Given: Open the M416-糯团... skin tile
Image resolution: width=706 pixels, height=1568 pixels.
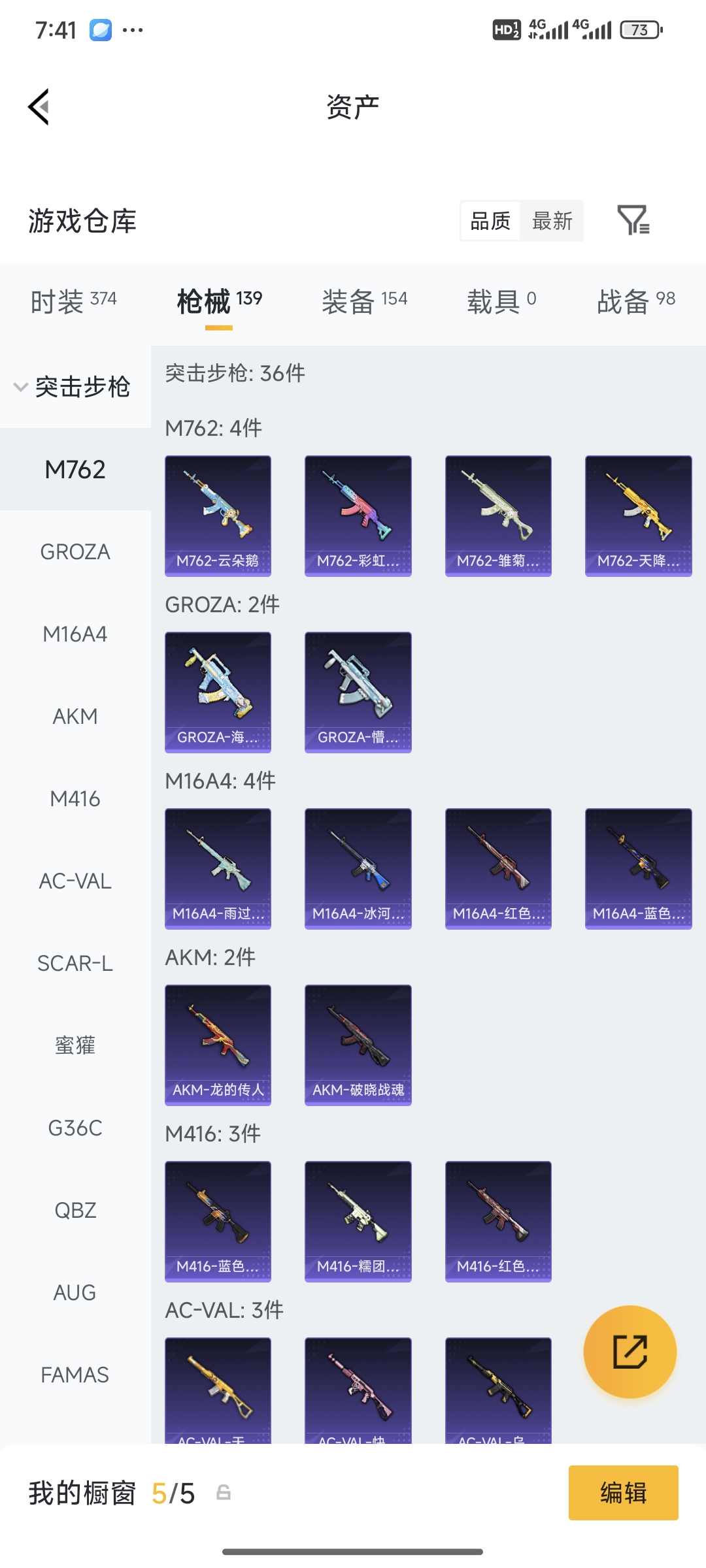Looking at the screenshot, I should click(x=358, y=1222).
